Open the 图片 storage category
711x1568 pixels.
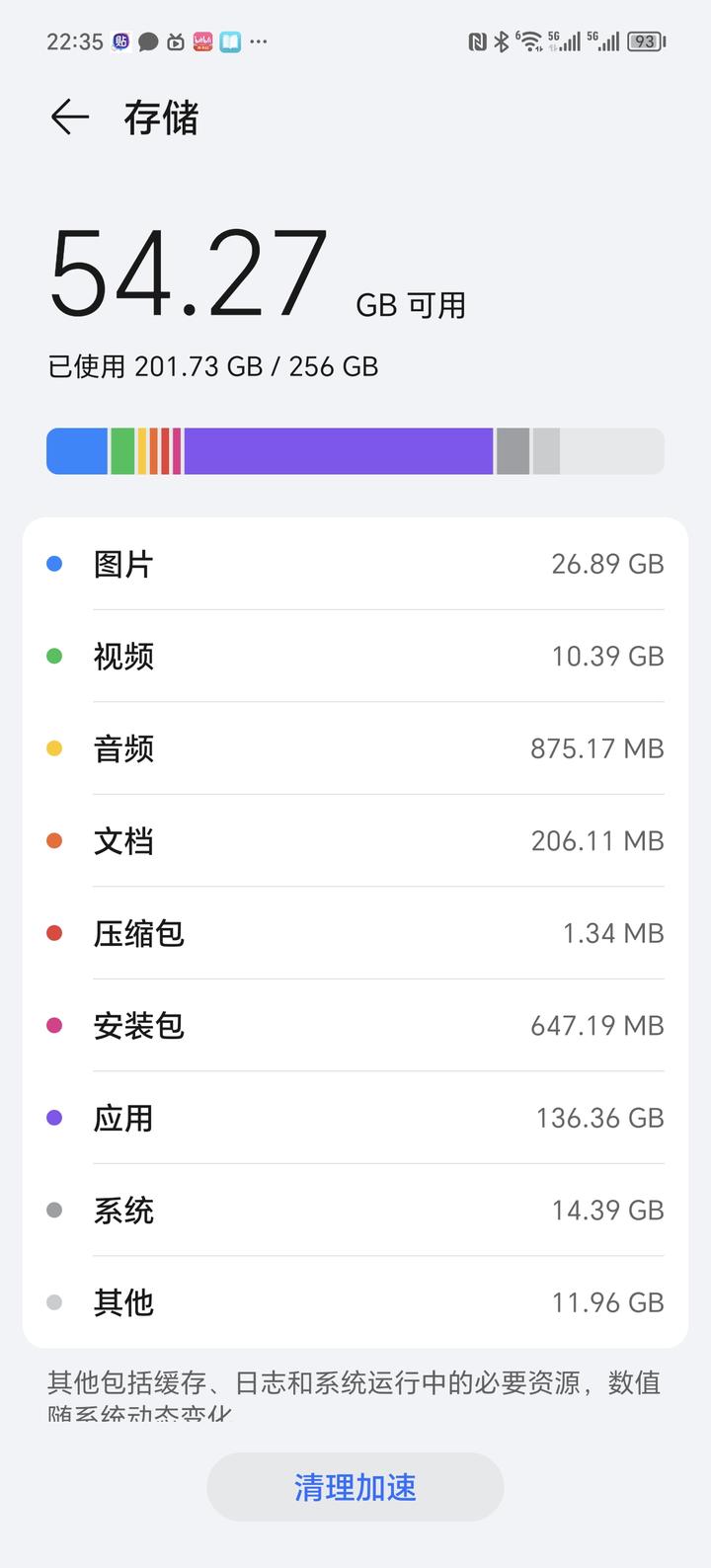355,564
